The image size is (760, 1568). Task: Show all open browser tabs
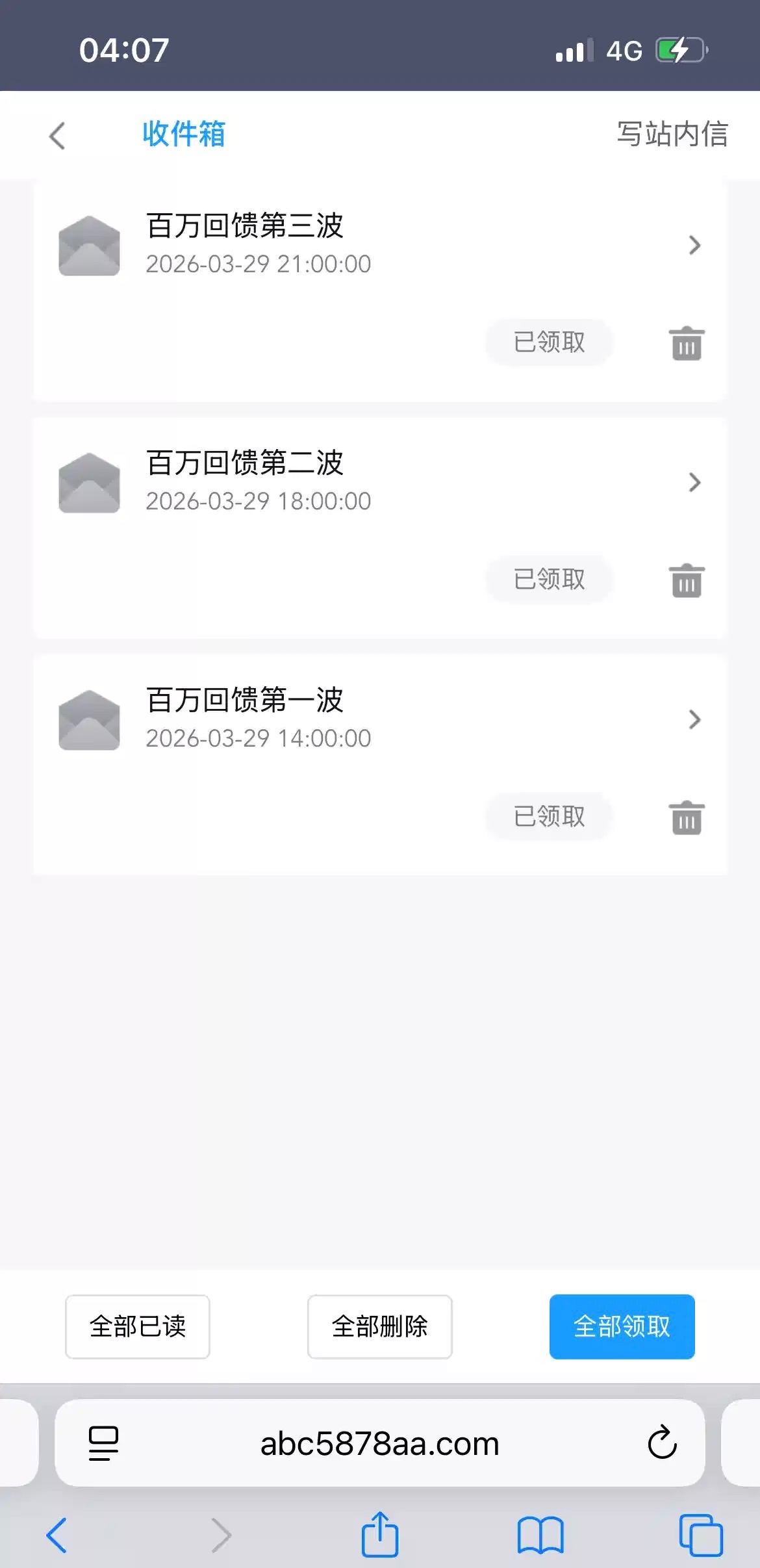(700, 1535)
